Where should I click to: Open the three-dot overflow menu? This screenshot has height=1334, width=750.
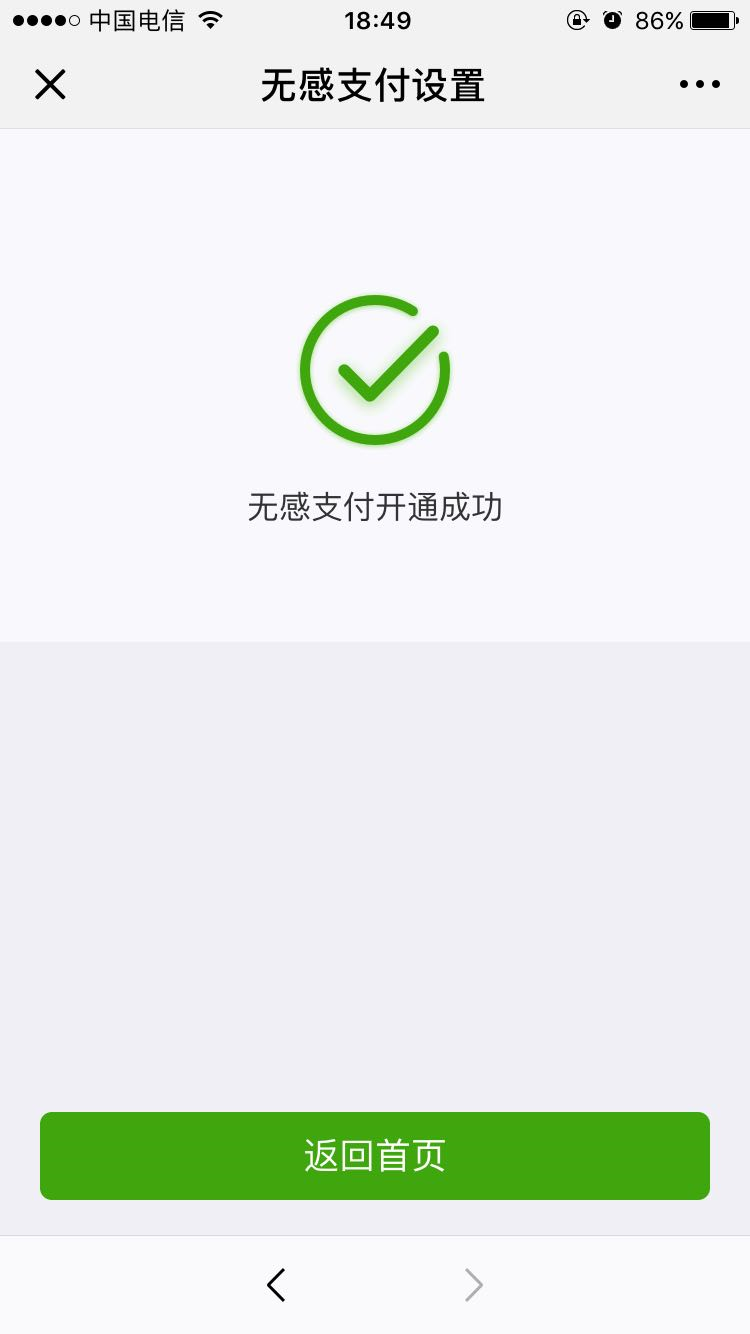click(x=699, y=85)
